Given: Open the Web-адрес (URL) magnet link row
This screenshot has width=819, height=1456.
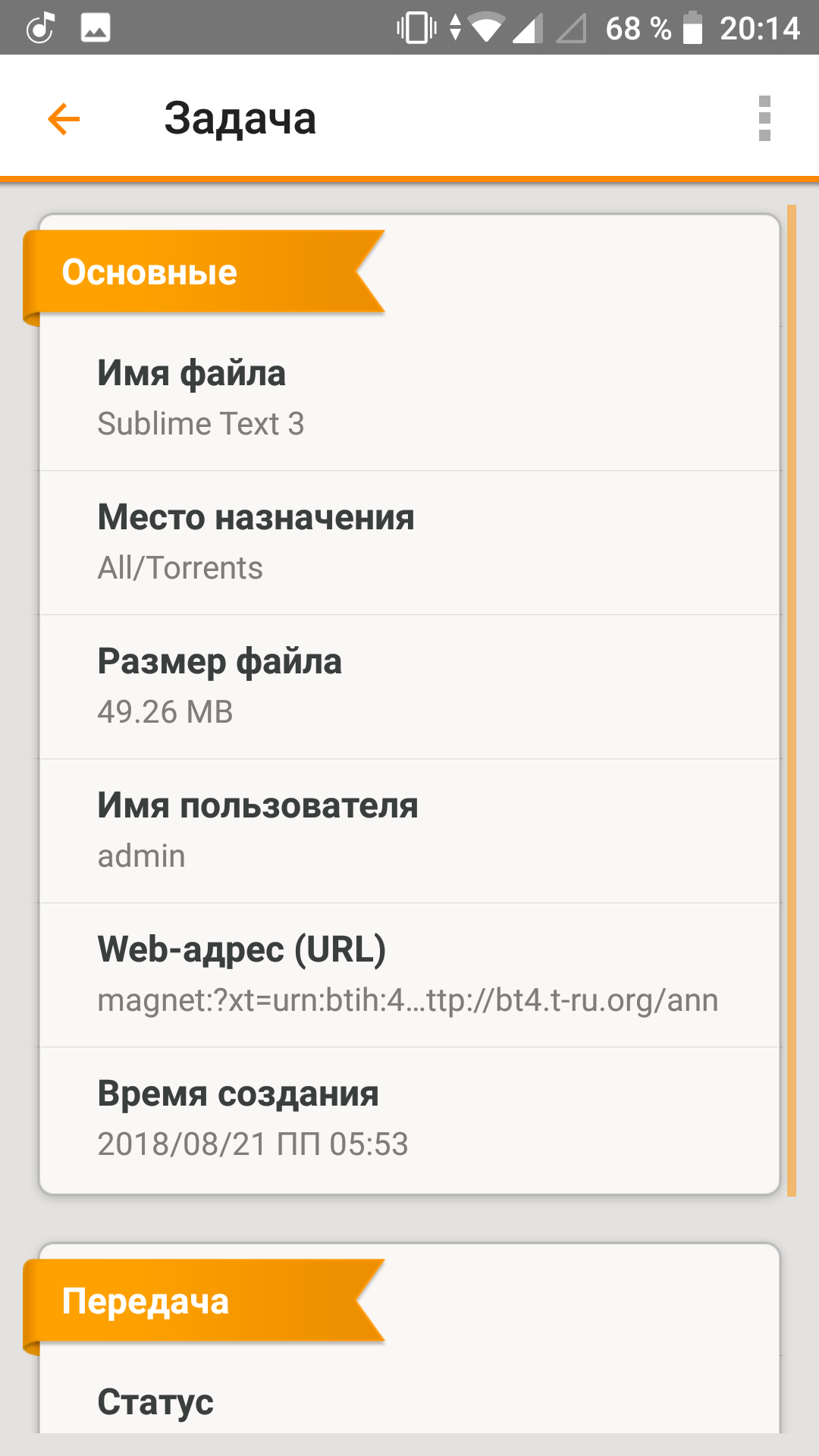Looking at the screenshot, I should tap(409, 975).
